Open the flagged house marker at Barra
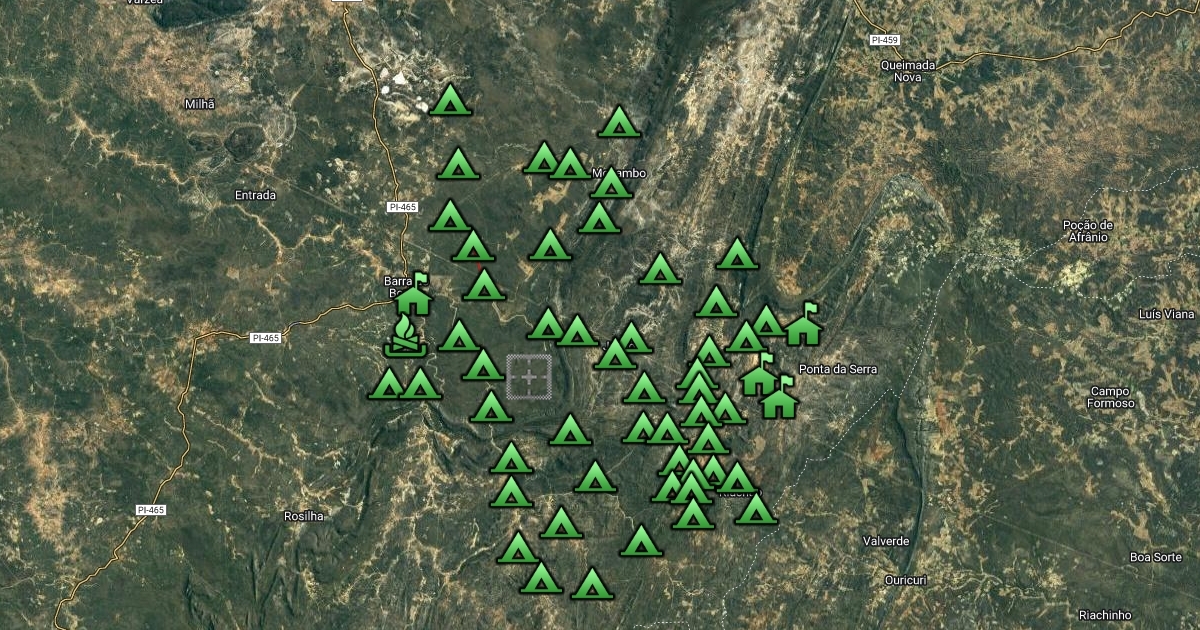This screenshot has width=1200, height=630. point(413,295)
